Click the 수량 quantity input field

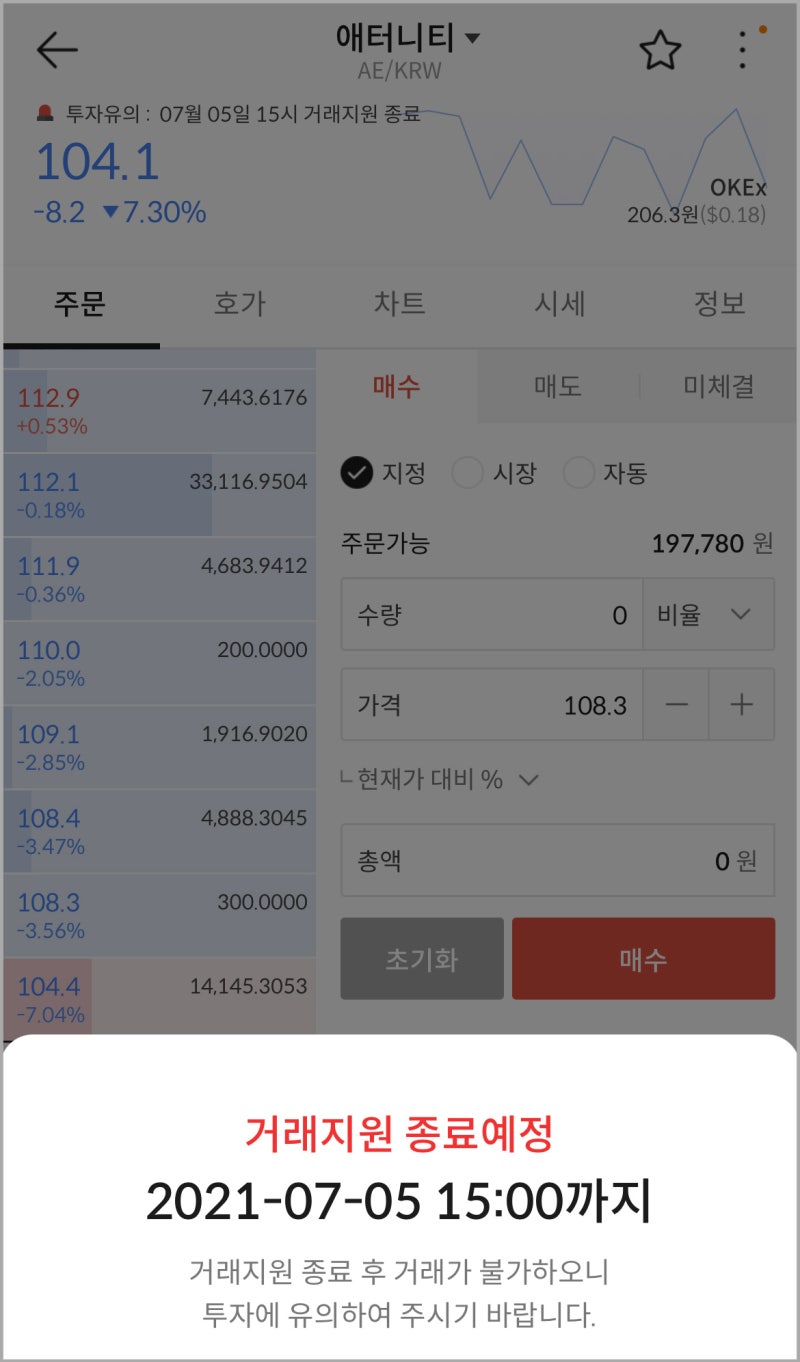click(x=490, y=614)
